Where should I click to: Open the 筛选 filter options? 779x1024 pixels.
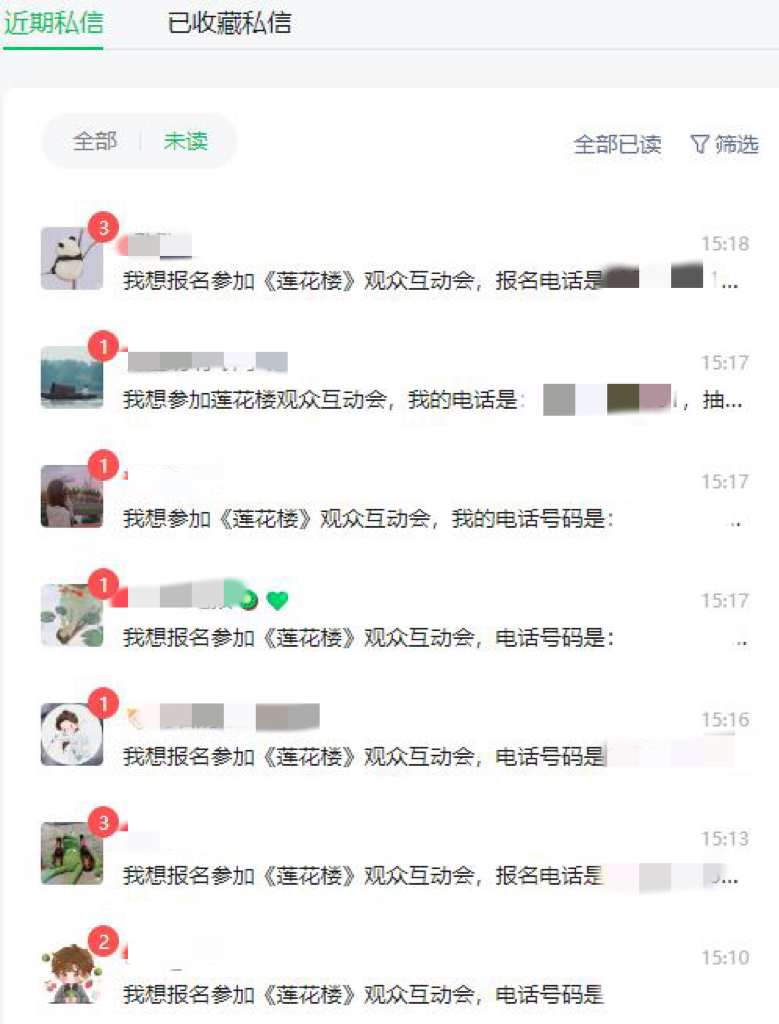tap(725, 145)
